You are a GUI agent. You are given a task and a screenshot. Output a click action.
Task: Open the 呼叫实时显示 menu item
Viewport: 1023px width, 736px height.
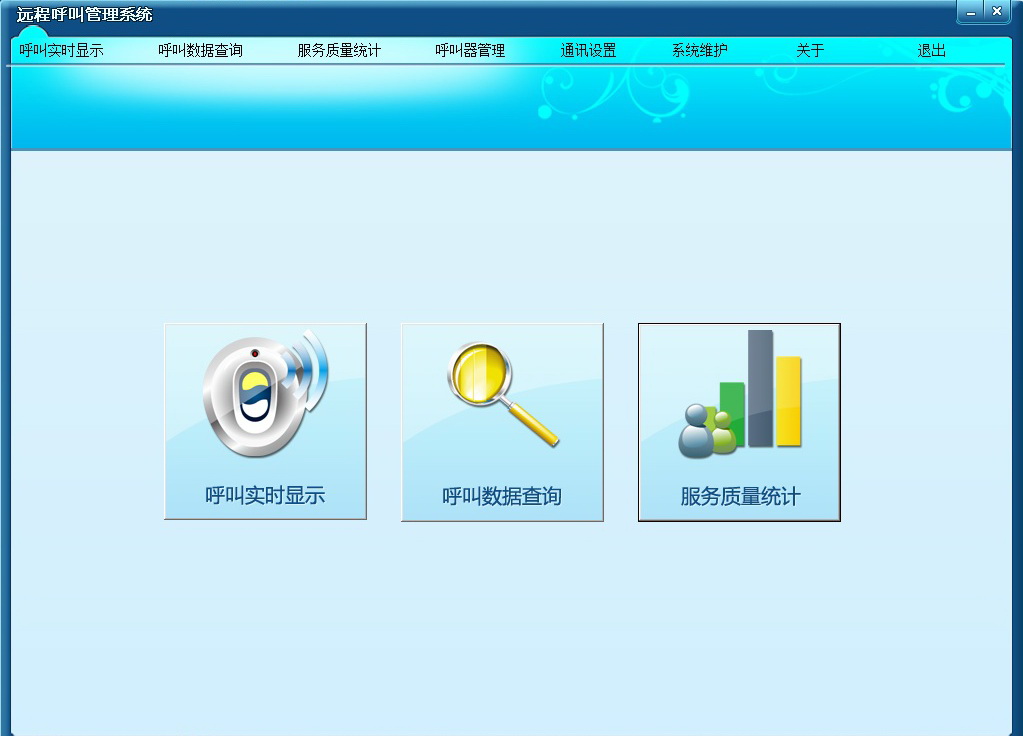[x=61, y=50]
